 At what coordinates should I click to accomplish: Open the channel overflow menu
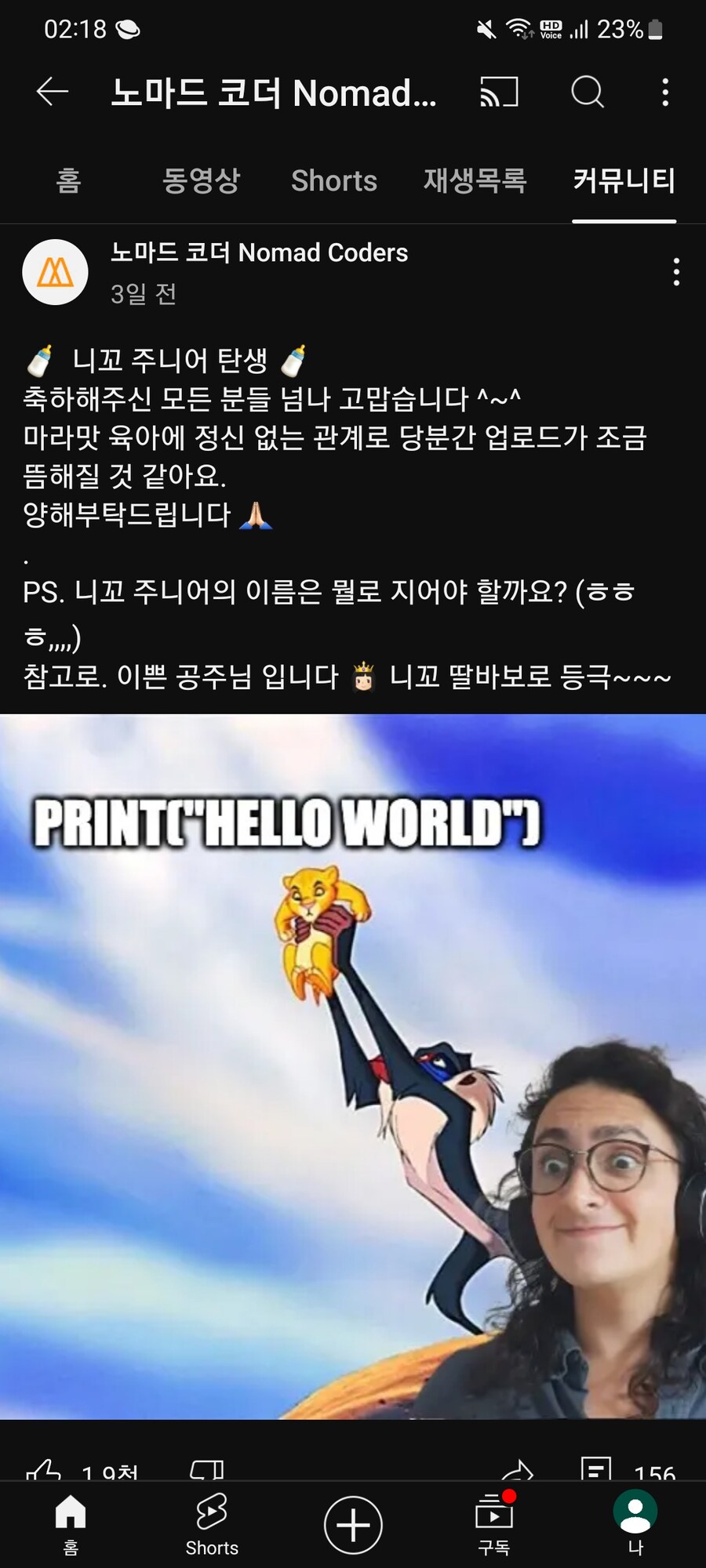665,92
